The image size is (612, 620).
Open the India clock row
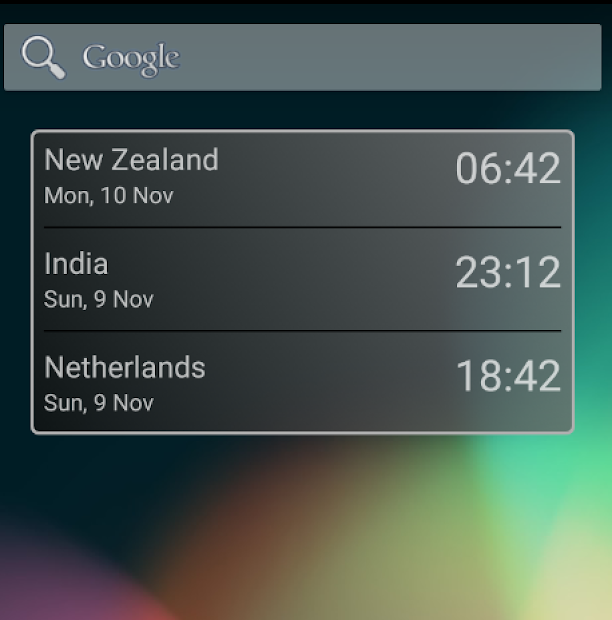pyautogui.click(x=302, y=279)
